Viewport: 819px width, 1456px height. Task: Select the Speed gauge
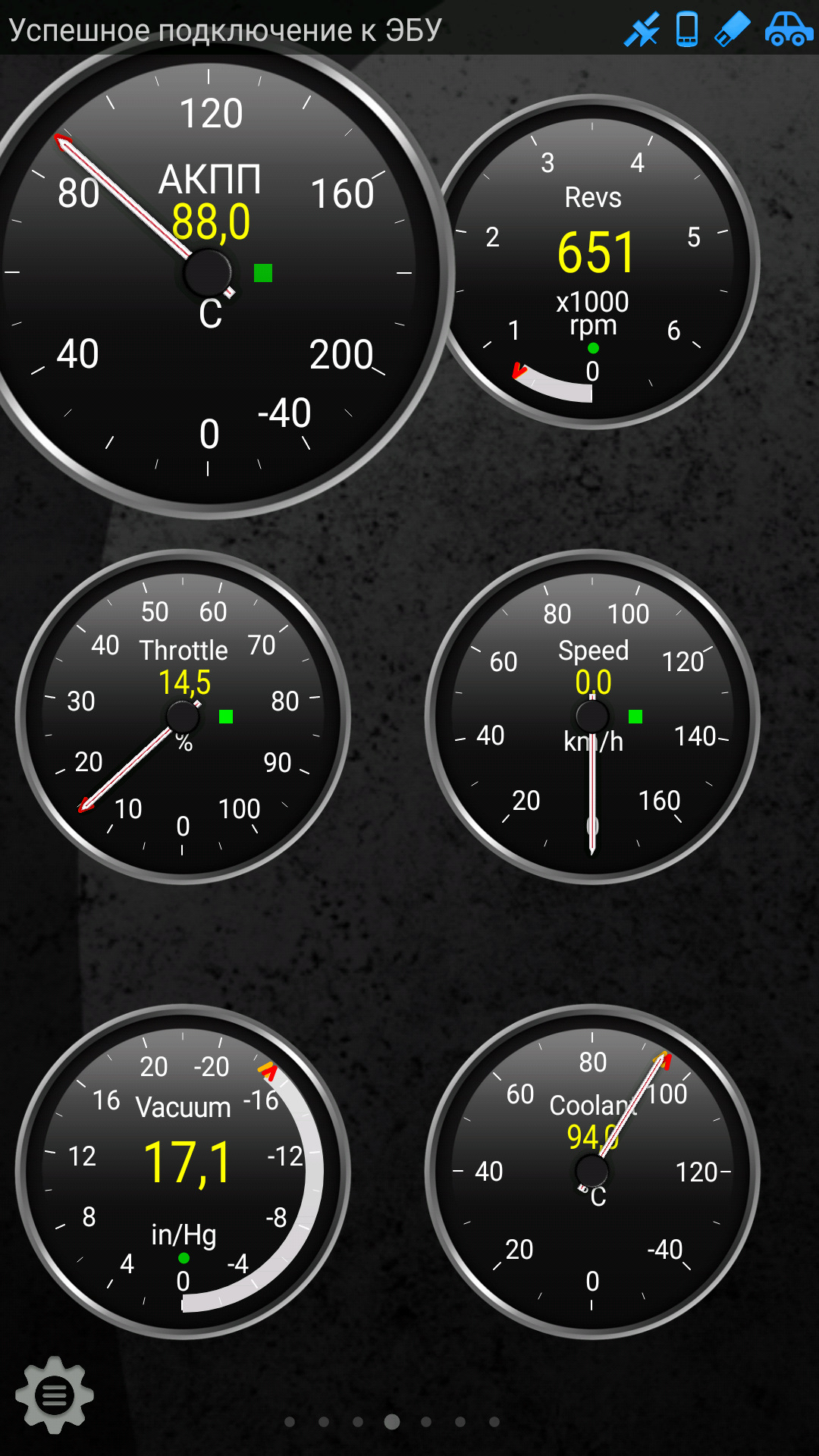(592, 717)
